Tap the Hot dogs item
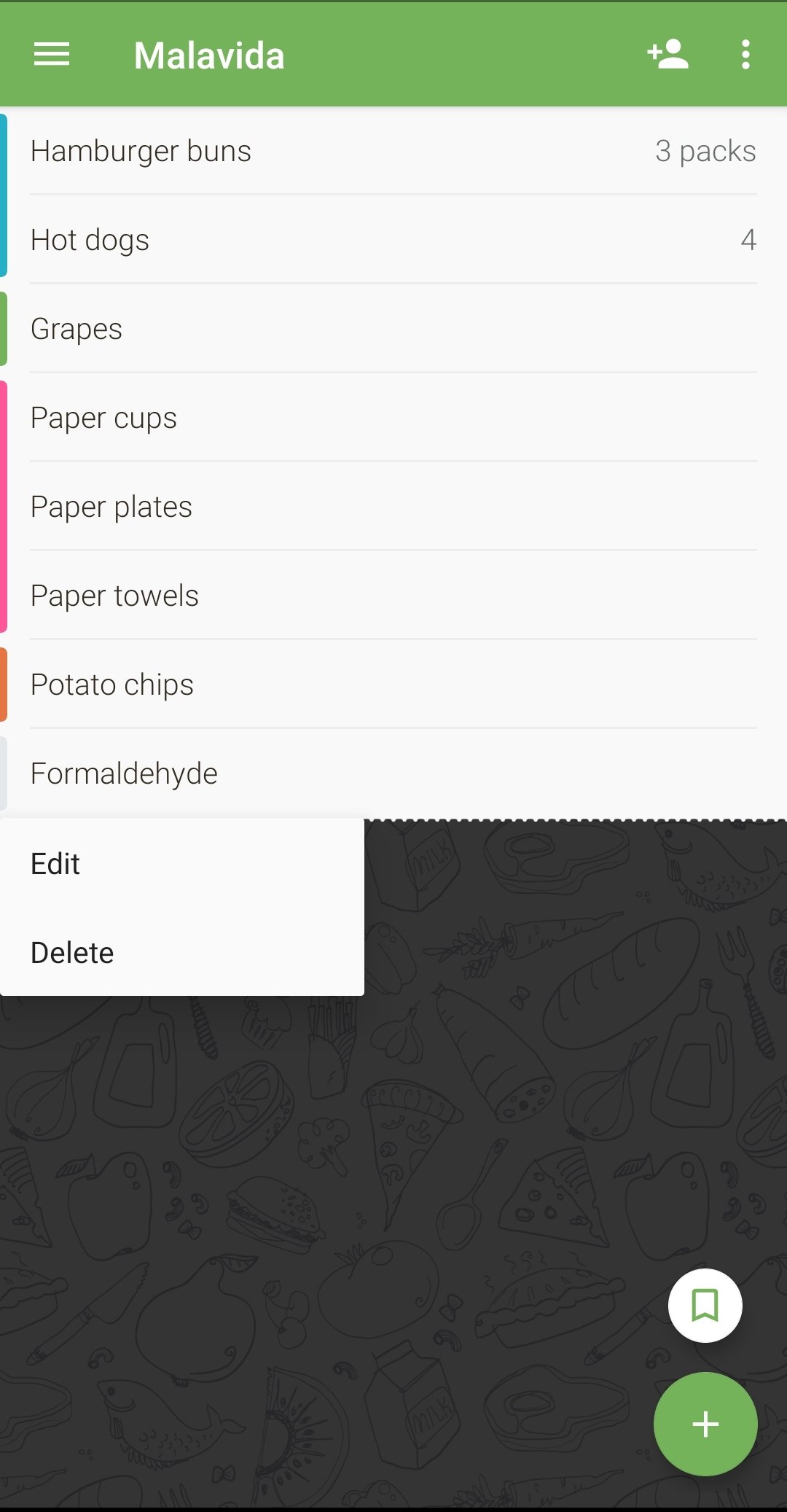 pos(393,240)
